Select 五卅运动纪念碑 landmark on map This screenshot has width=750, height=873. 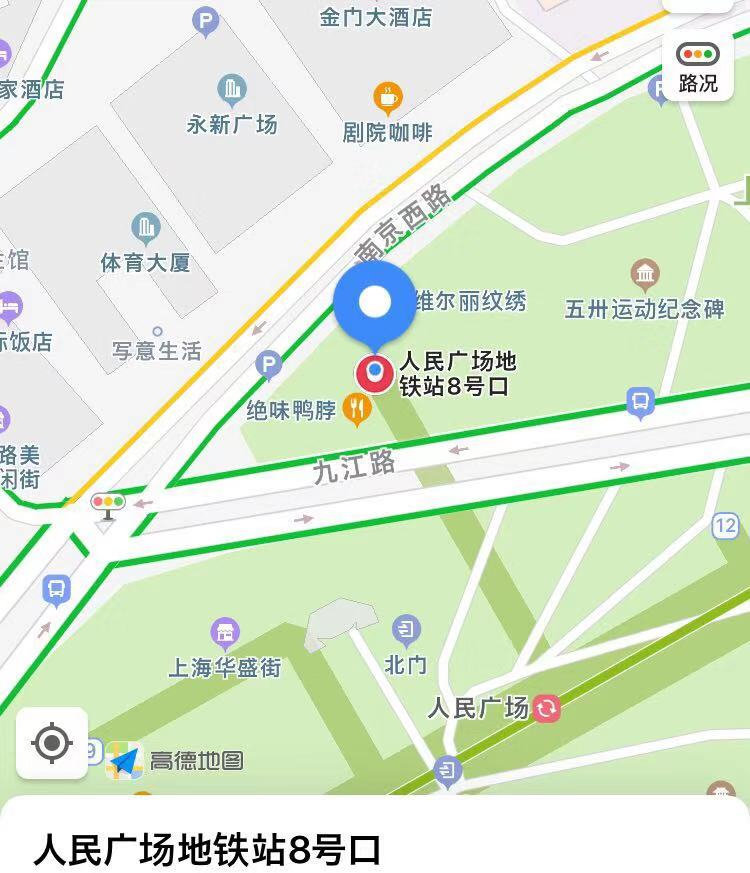pyautogui.click(x=645, y=273)
